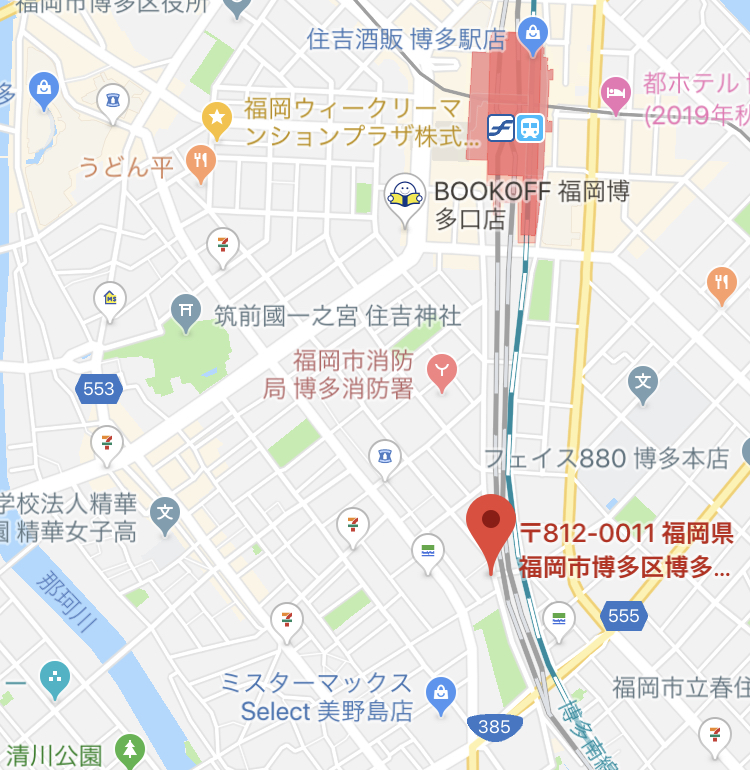Select the 博多消防署 fire station marker
Viewport: 750px width, 770px height.
[x=441, y=373]
